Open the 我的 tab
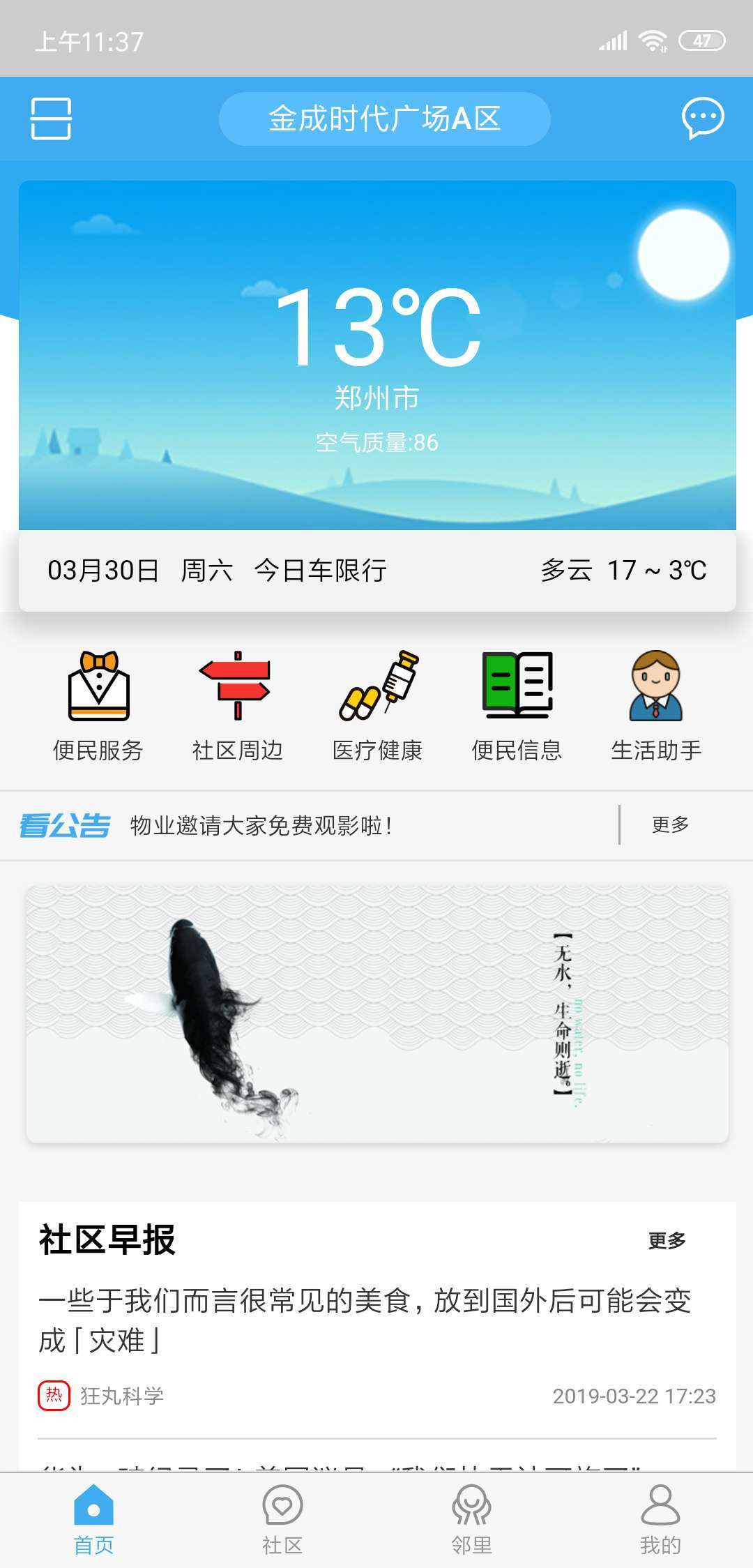 pyautogui.click(x=660, y=1521)
